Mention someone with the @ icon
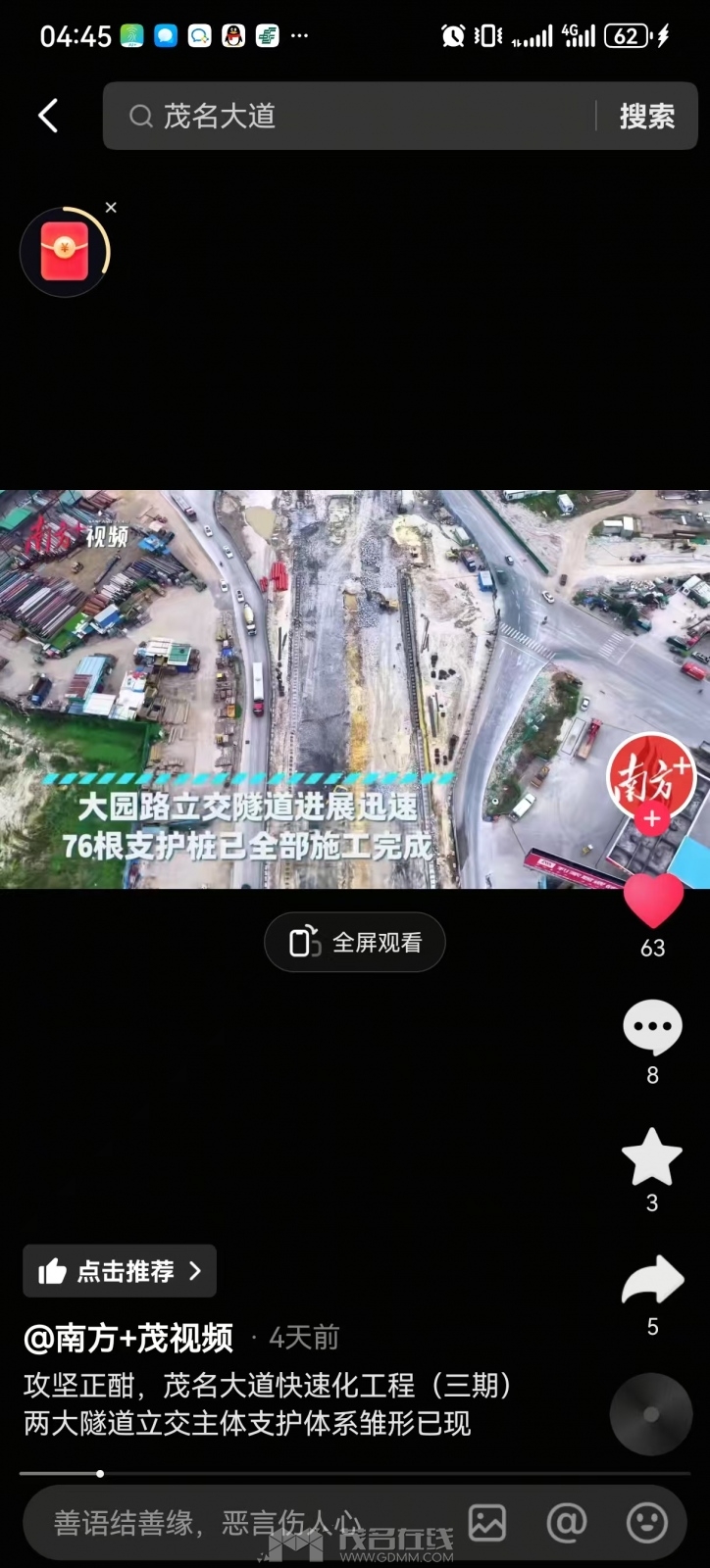 (x=566, y=1523)
